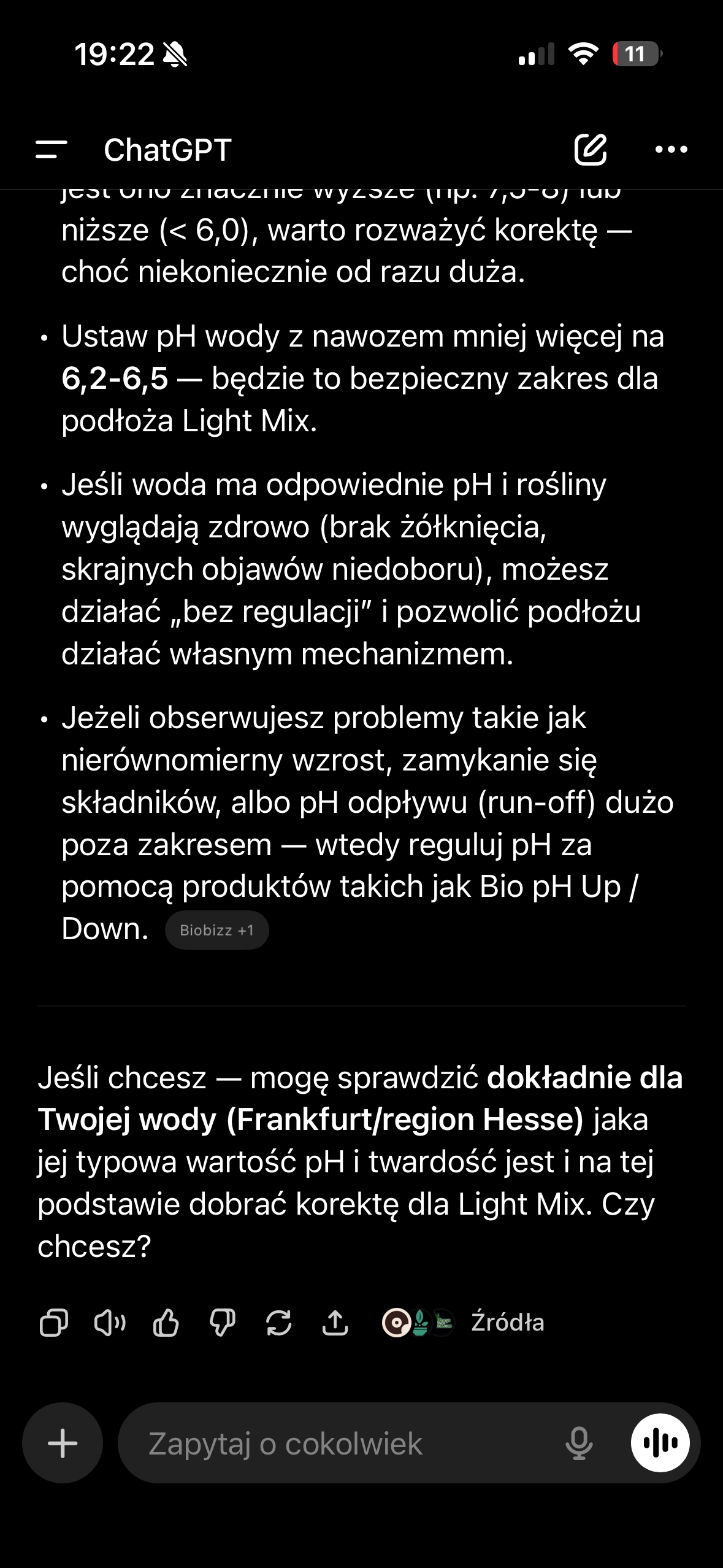Copy the response text

coord(53,1323)
